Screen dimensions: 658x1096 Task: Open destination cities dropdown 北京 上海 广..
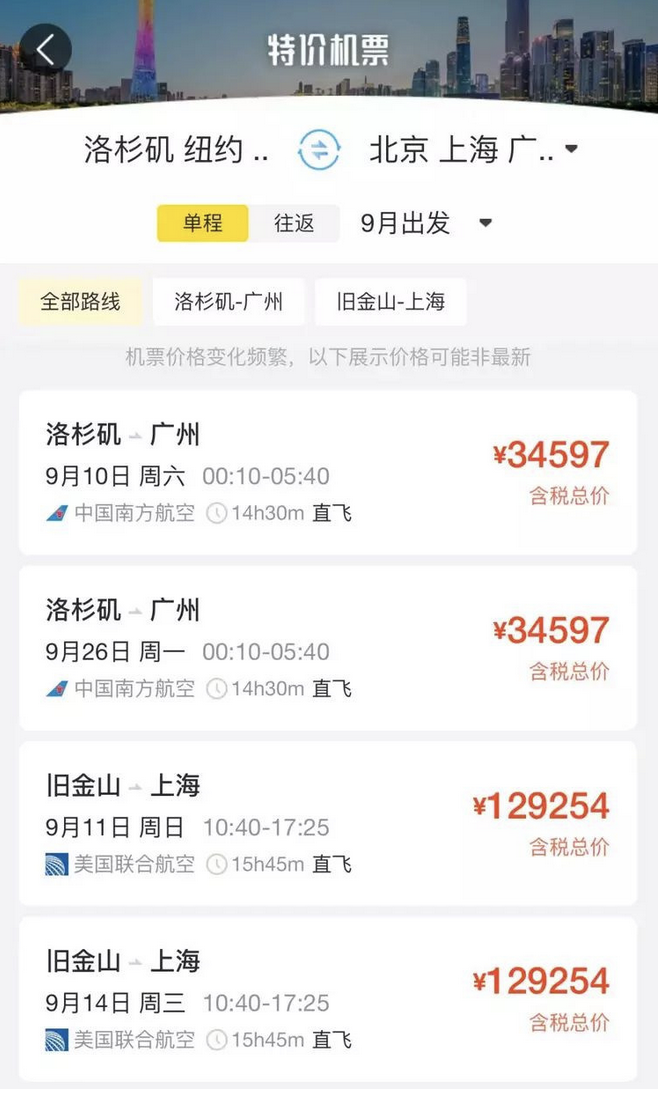[x=473, y=150]
